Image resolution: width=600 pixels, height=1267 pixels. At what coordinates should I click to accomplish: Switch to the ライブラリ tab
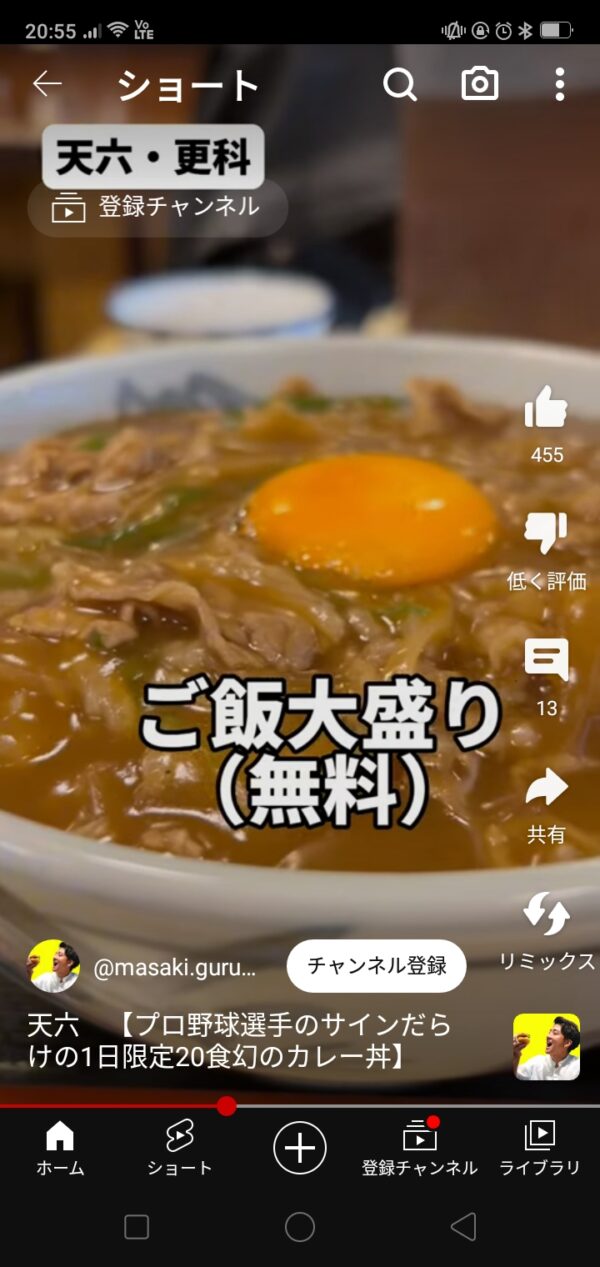tap(540, 1147)
